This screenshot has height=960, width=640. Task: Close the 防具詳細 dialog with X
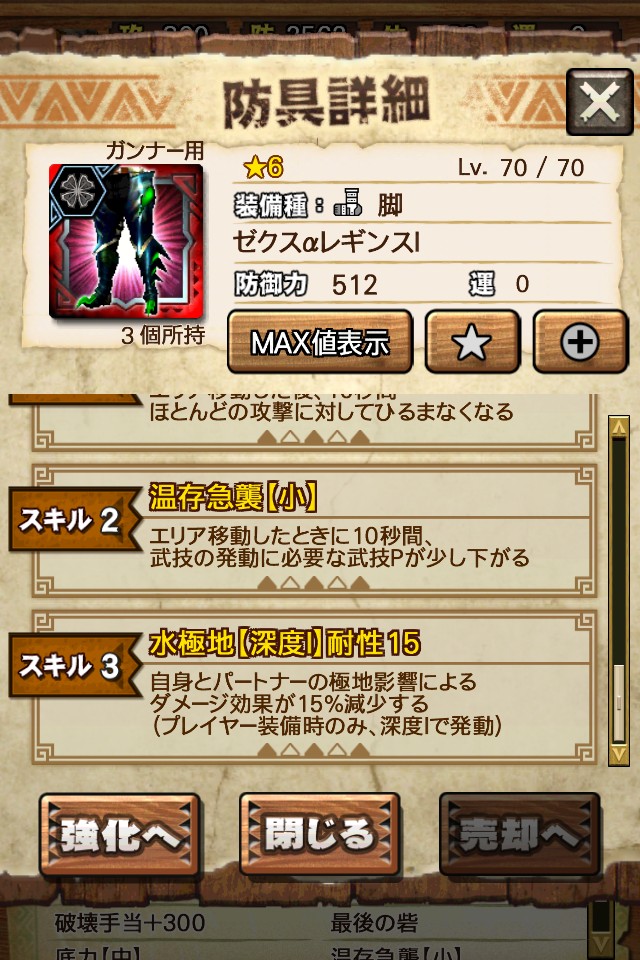[599, 101]
